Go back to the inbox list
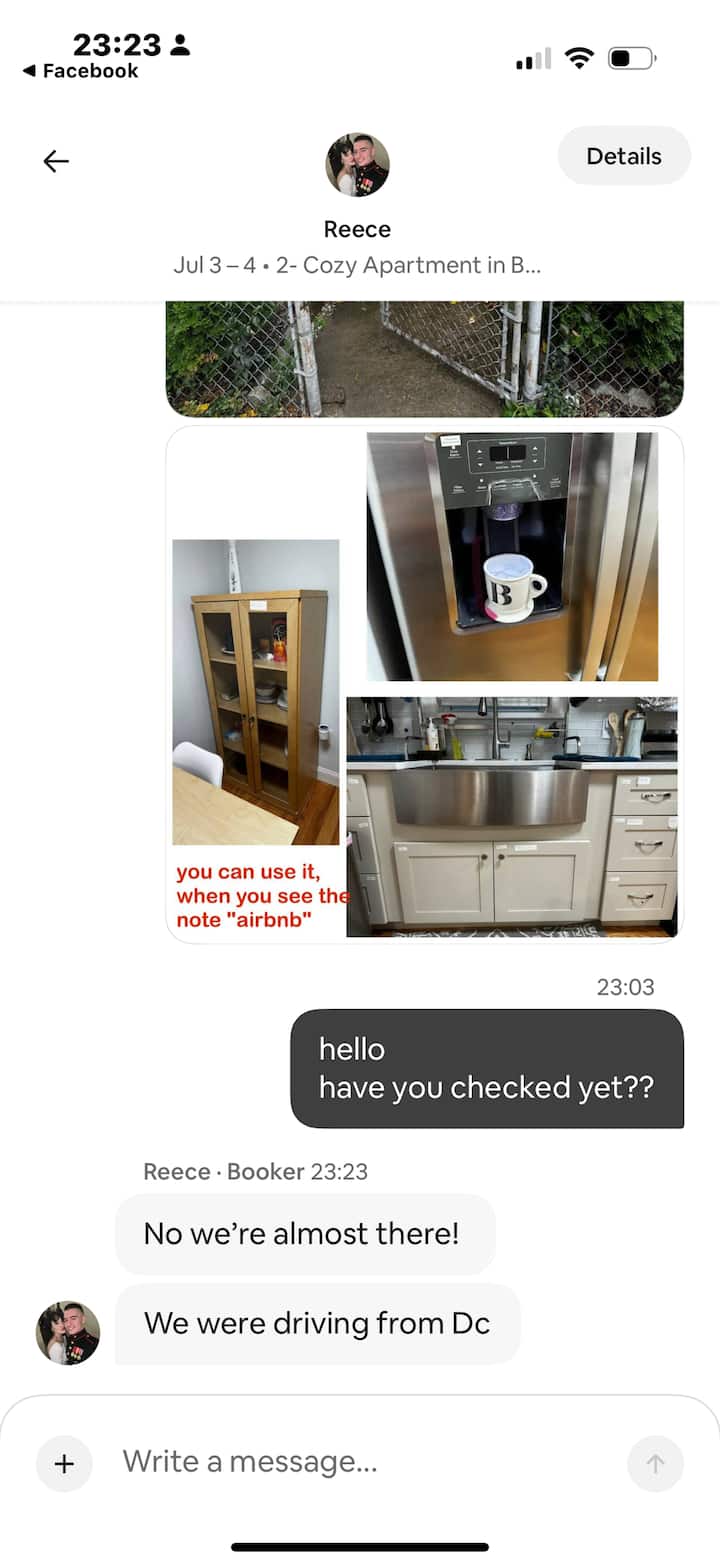The height and width of the screenshot is (1566, 720). tap(56, 161)
